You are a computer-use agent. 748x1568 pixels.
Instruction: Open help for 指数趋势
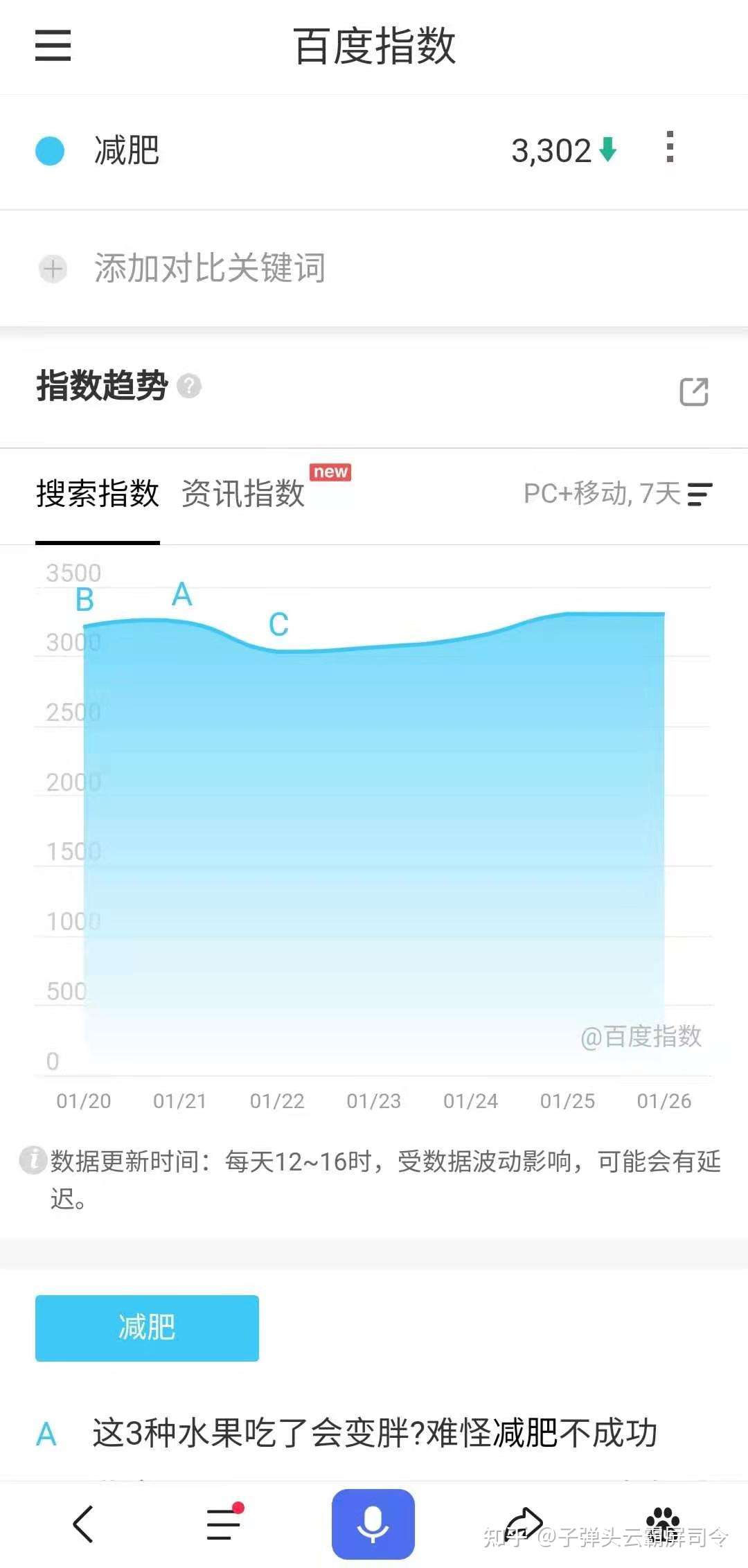tap(189, 386)
